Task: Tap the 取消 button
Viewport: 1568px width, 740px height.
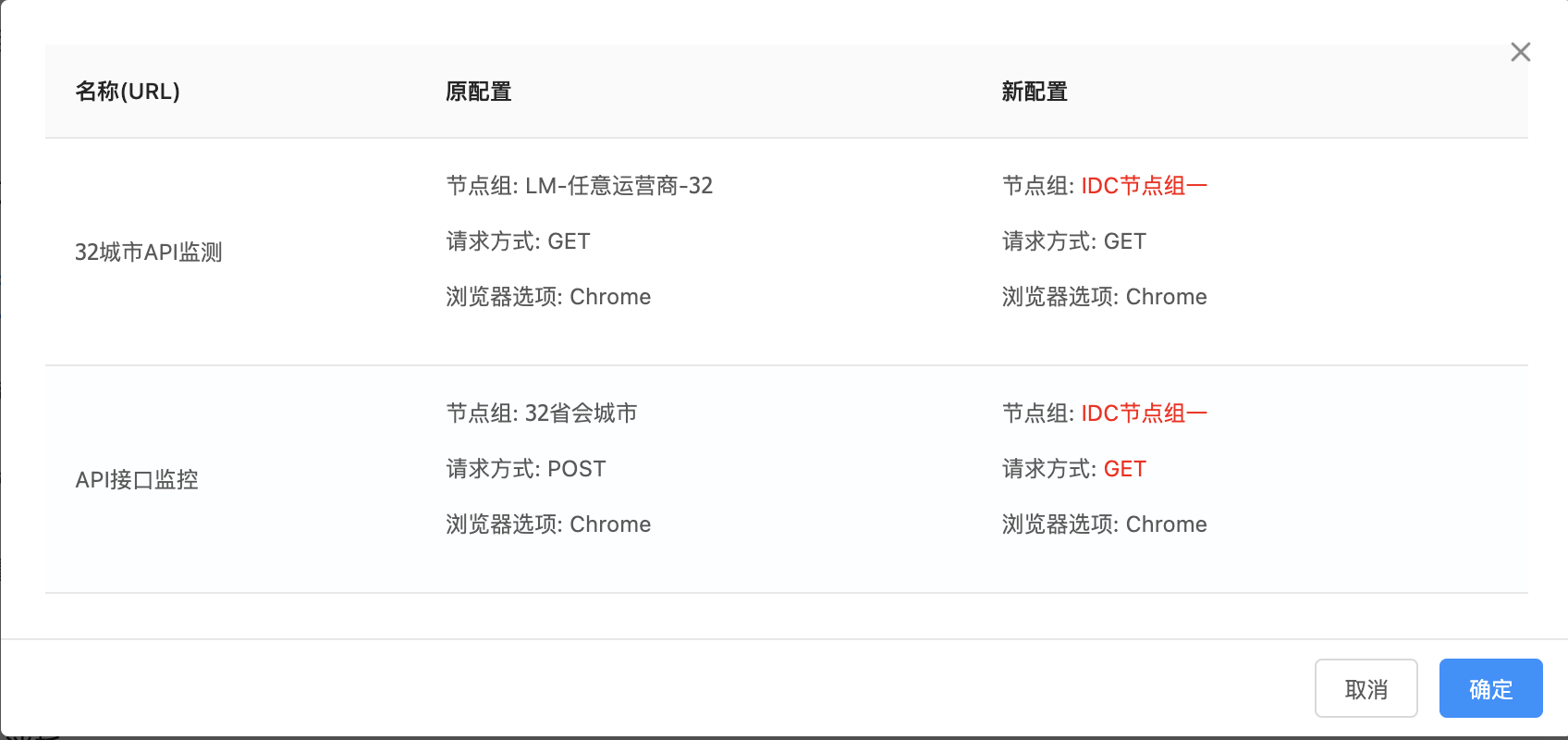Action: coord(1366,688)
